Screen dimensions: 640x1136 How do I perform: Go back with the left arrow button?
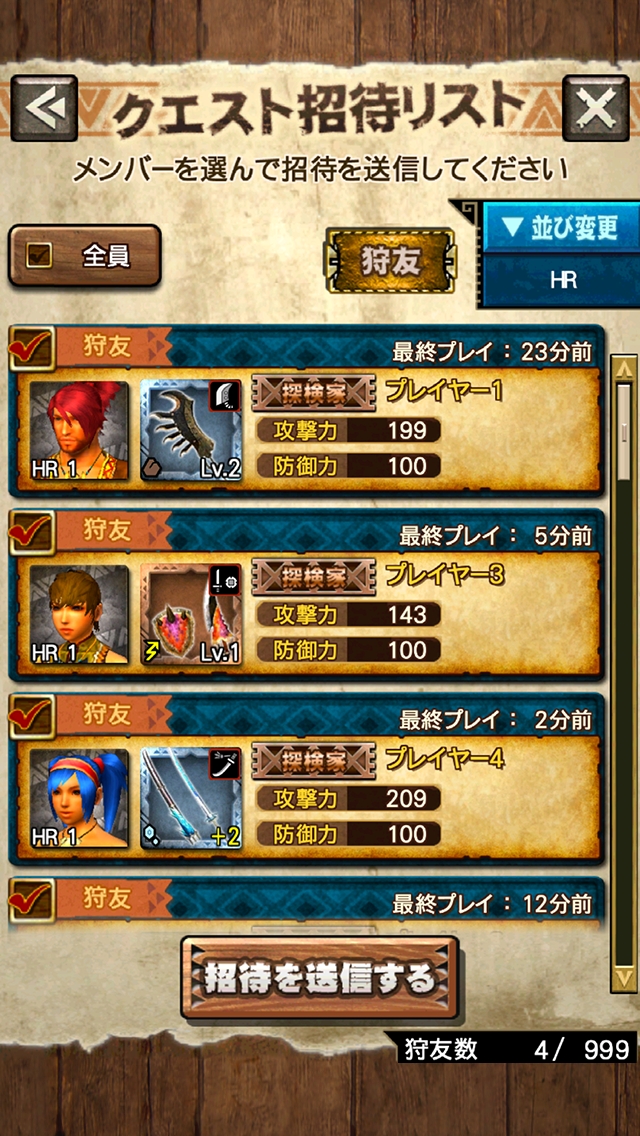(x=42, y=107)
